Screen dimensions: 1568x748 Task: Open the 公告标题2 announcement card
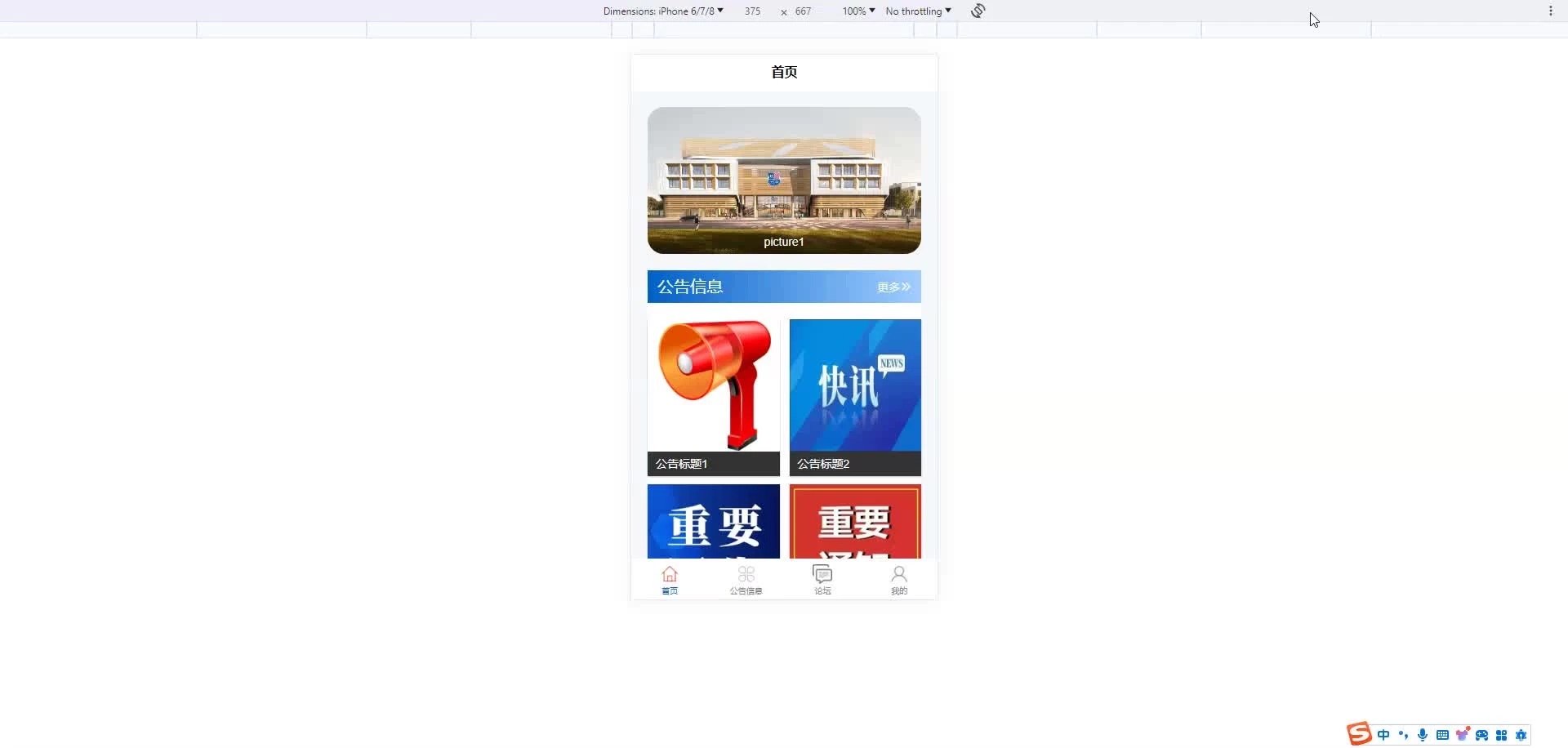[855, 397]
